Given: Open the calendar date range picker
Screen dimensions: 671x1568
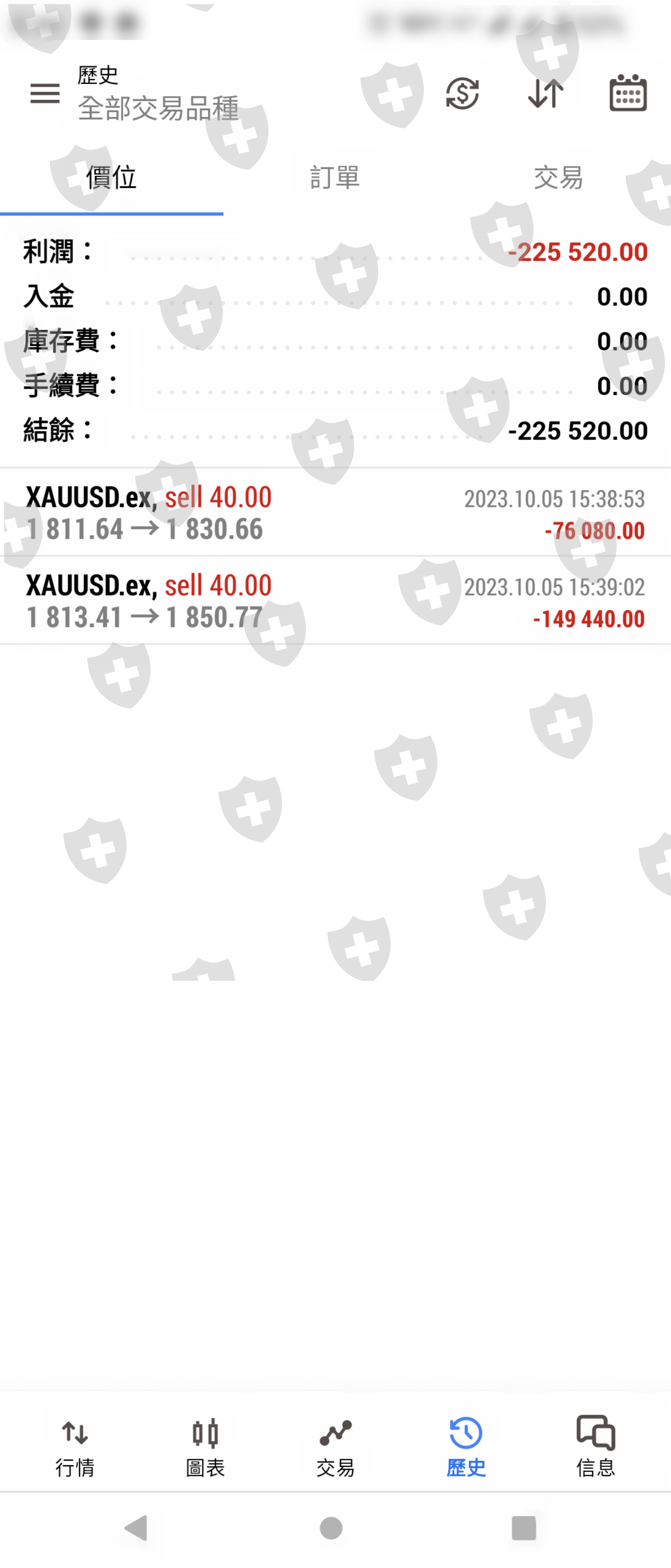Looking at the screenshot, I should point(628,93).
